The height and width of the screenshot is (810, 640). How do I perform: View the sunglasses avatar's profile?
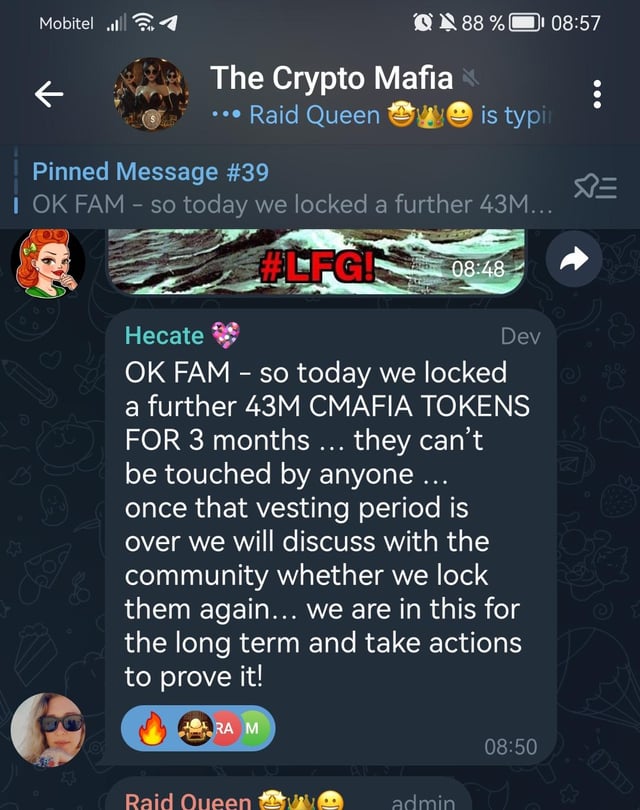click(x=47, y=729)
